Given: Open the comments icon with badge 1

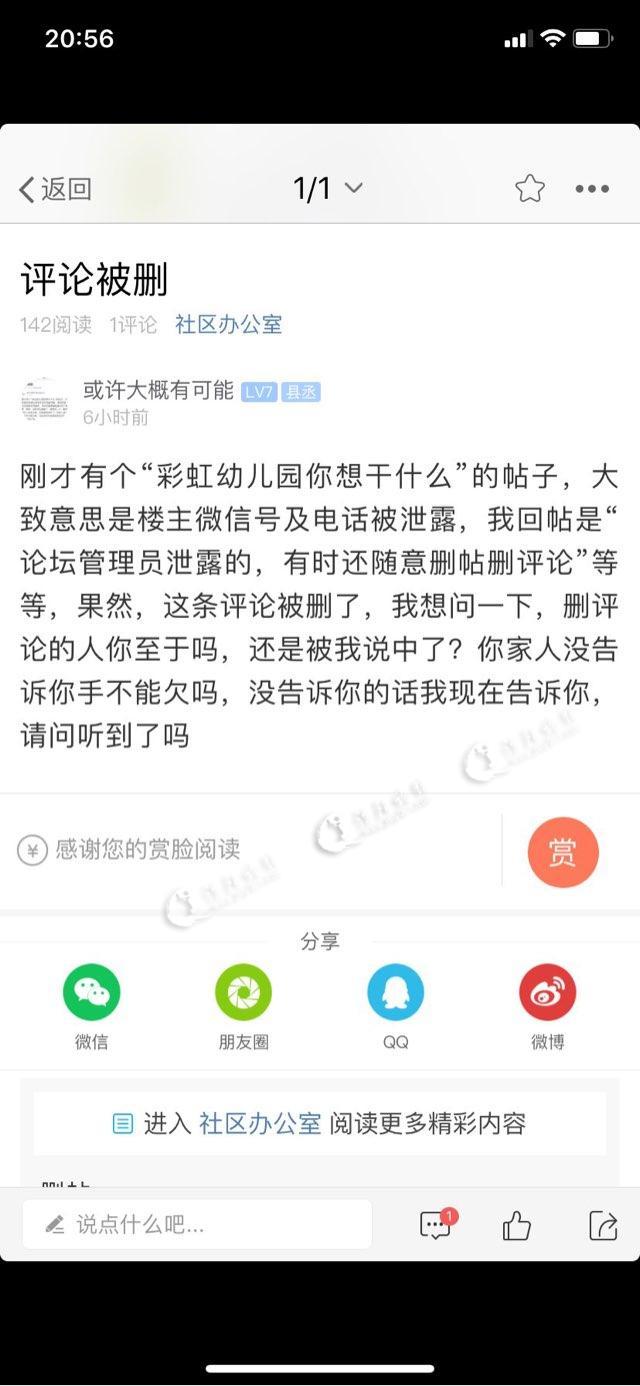Looking at the screenshot, I should pyautogui.click(x=436, y=1224).
